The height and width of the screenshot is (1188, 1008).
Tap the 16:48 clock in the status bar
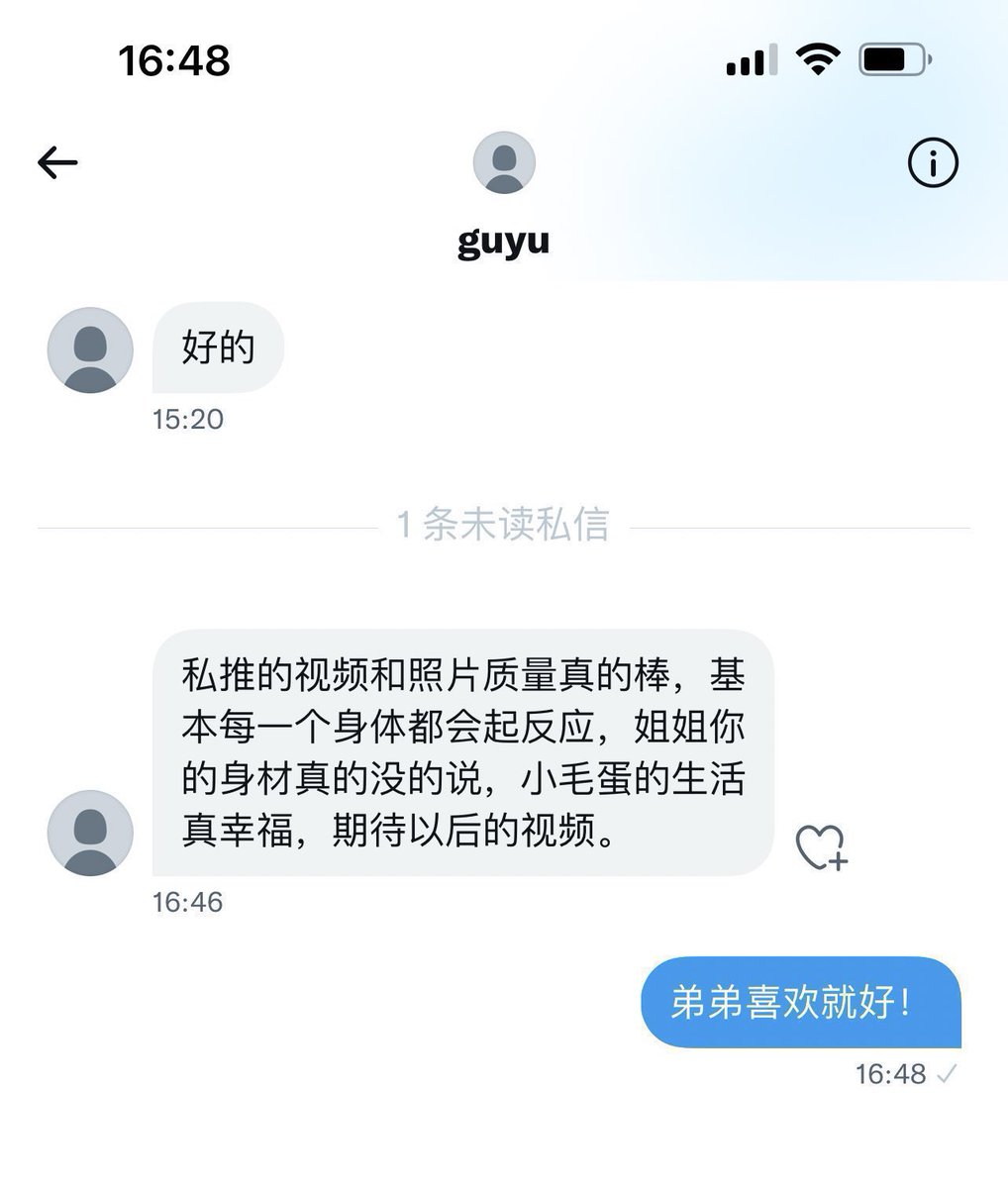click(x=174, y=59)
